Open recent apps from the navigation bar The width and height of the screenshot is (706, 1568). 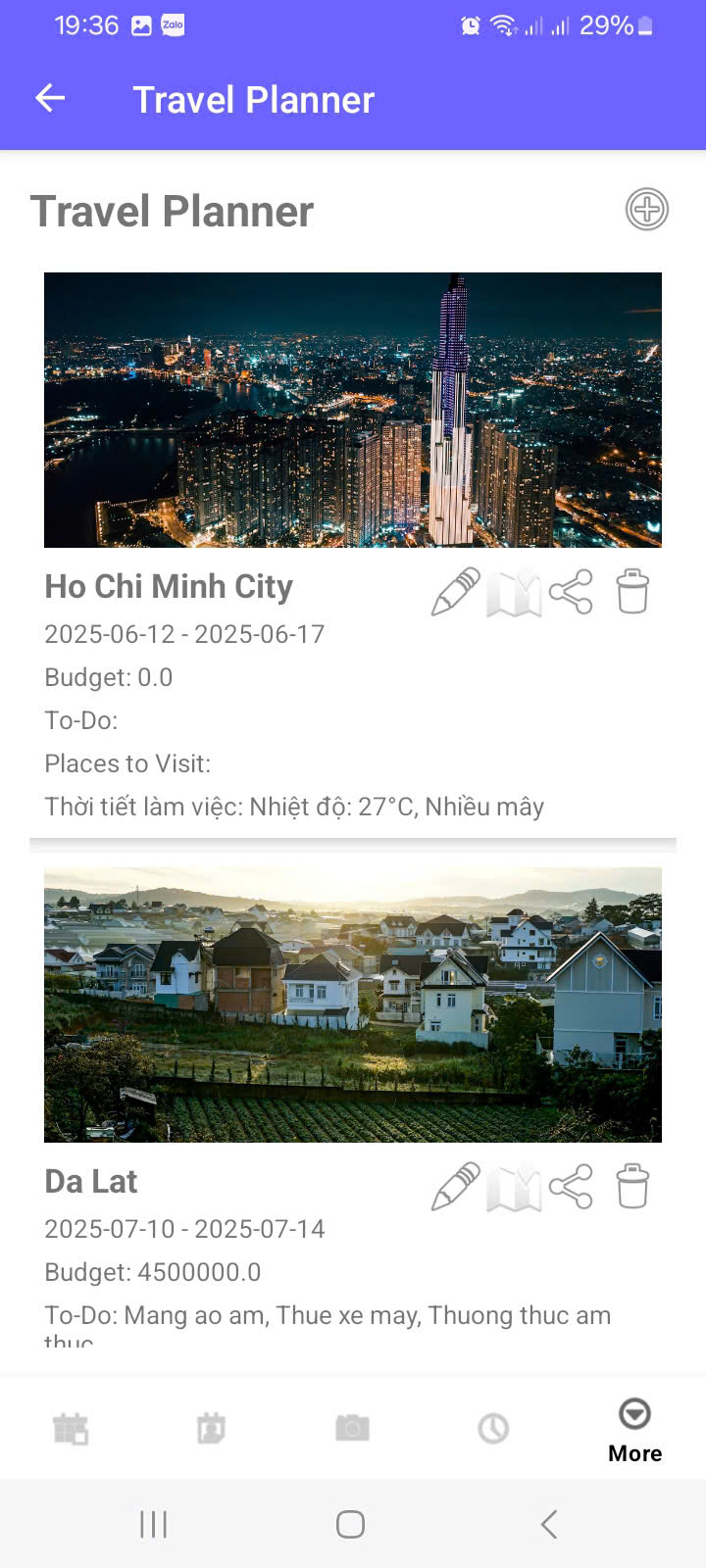point(154,1524)
